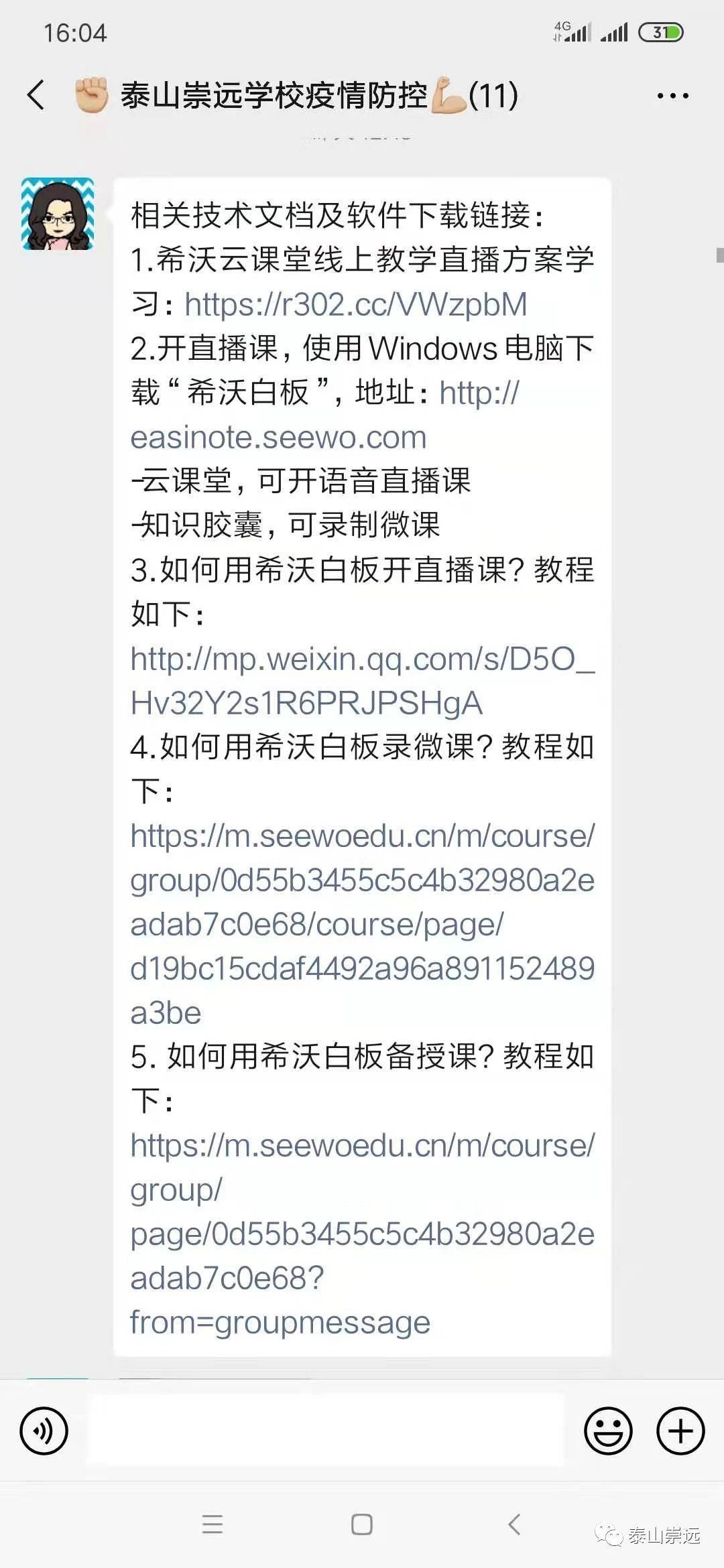This screenshot has width=724, height=1568.
Task: Open the mp.weixin.qq.com tutorial link
Action: click(362, 681)
